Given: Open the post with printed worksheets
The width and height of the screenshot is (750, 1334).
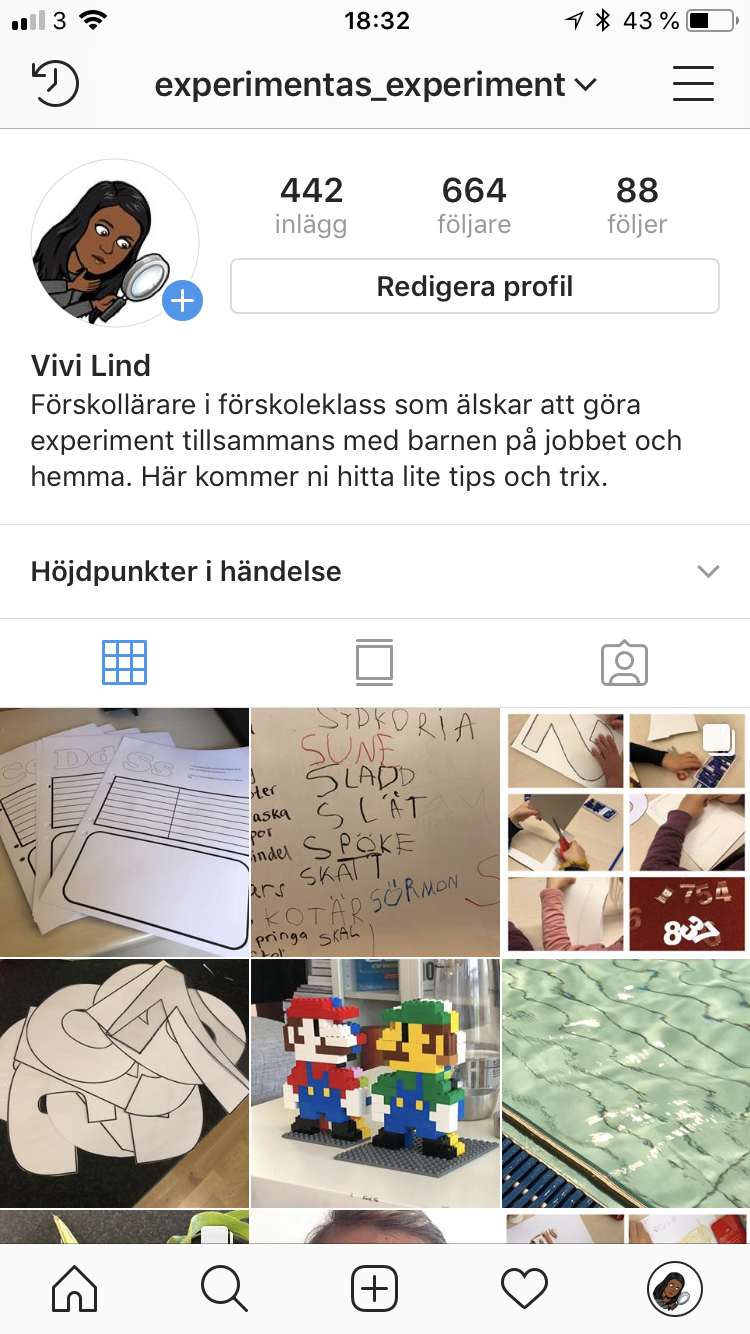Looking at the screenshot, I should tap(124, 832).
